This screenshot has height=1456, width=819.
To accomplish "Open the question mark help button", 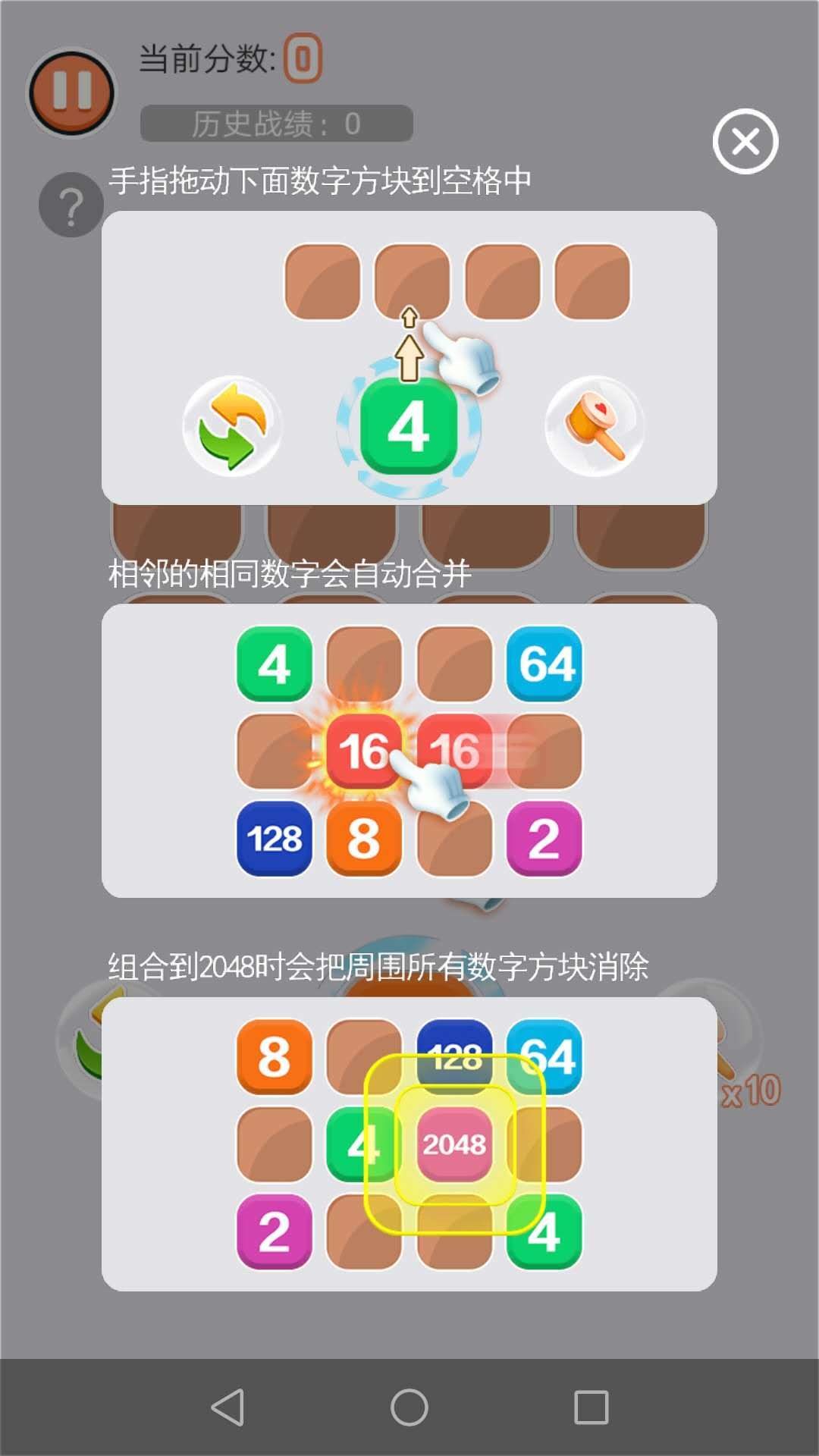I will pos(71,206).
